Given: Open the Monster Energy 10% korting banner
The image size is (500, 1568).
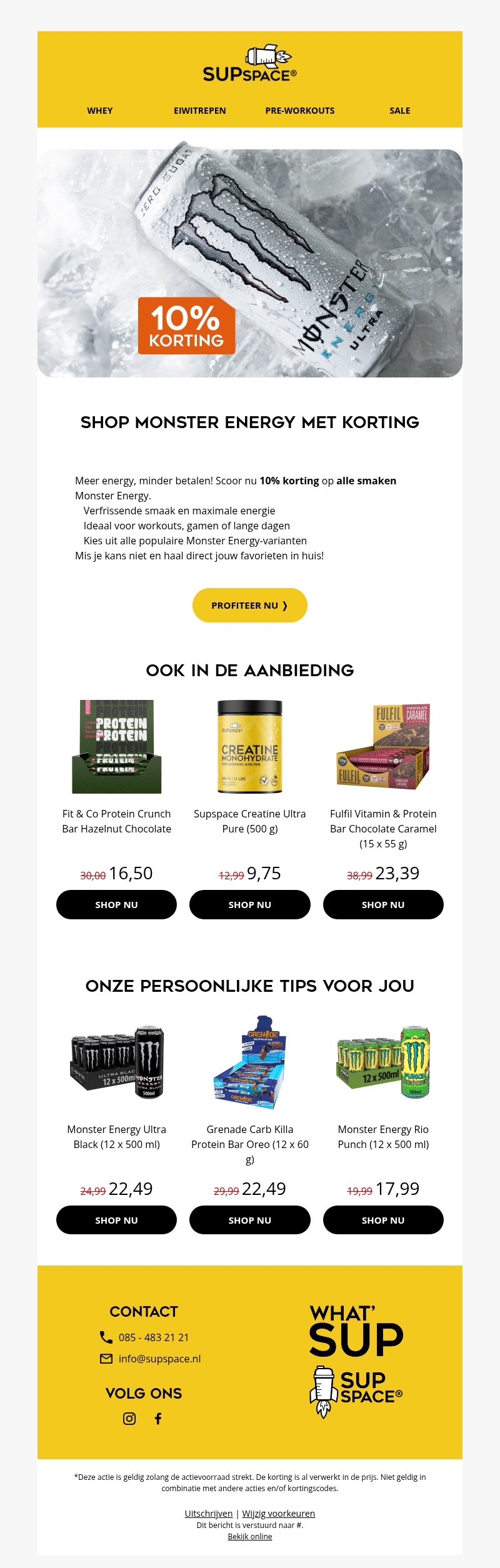Looking at the screenshot, I should click(x=250, y=263).
